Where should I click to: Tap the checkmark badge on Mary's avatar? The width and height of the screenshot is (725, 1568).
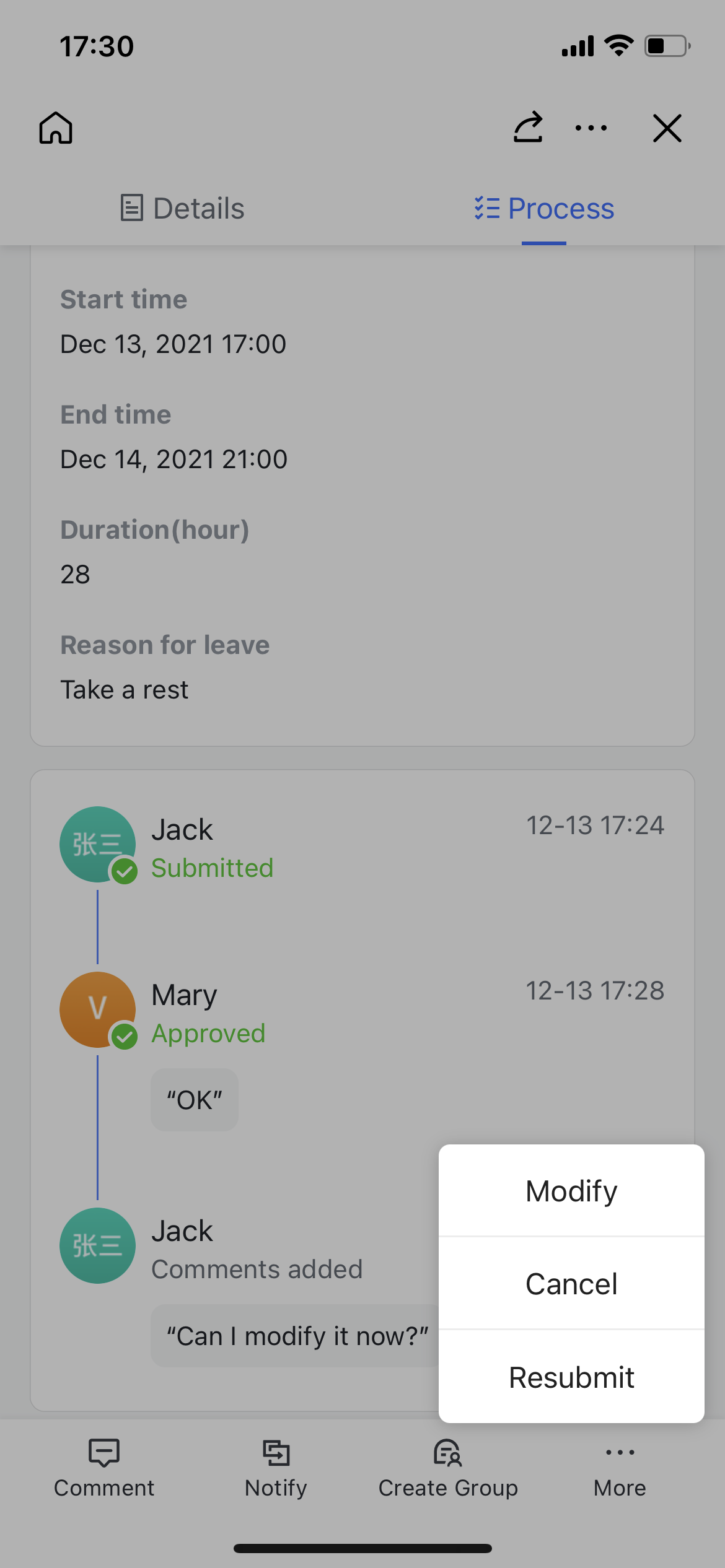126,1036
